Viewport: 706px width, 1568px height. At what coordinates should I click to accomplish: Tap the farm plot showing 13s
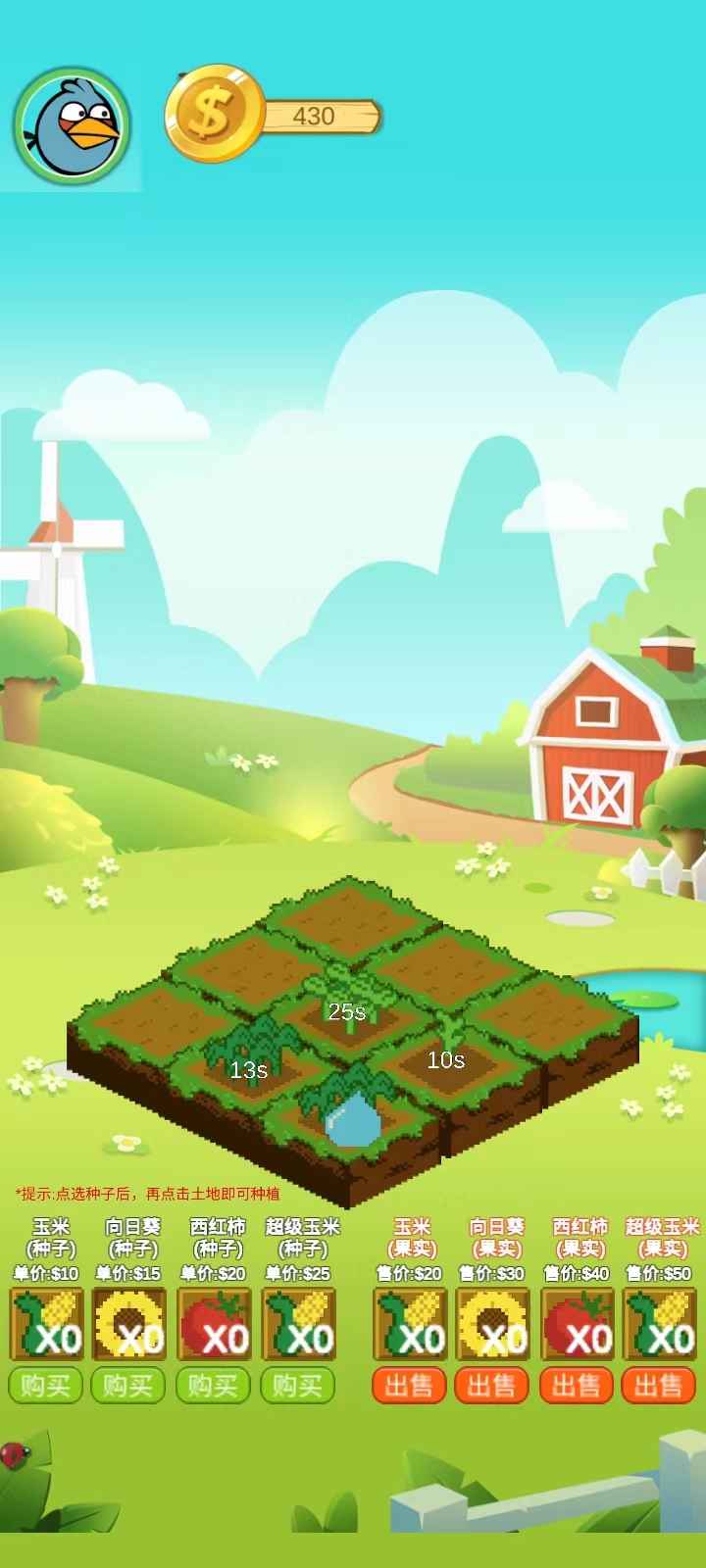click(250, 1066)
